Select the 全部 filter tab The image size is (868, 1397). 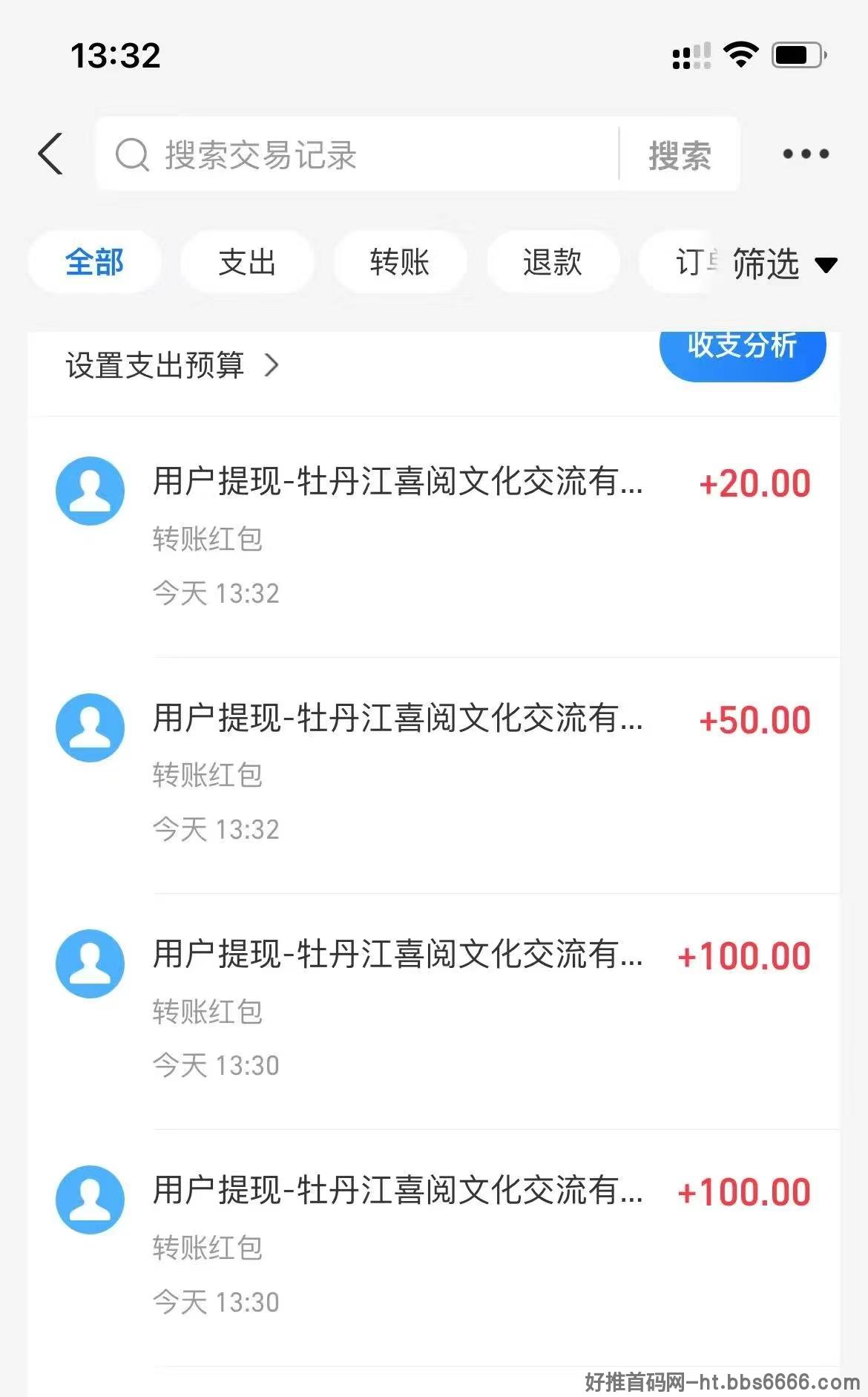click(95, 262)
